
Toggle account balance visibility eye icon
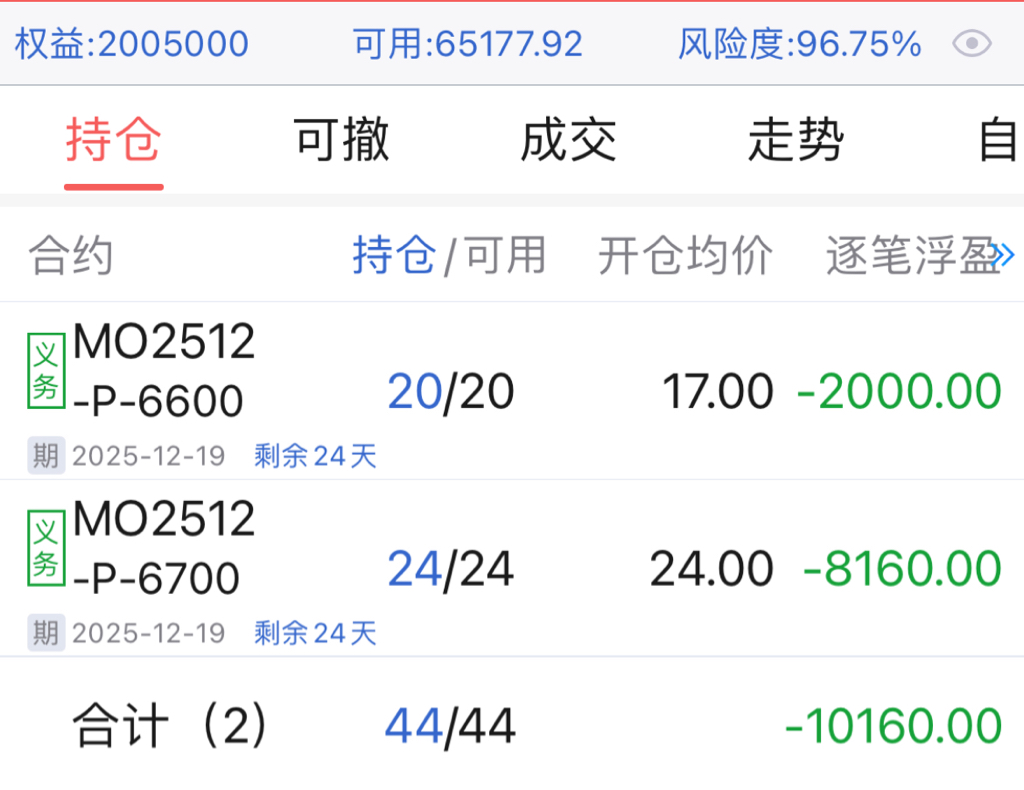point(972,44)
